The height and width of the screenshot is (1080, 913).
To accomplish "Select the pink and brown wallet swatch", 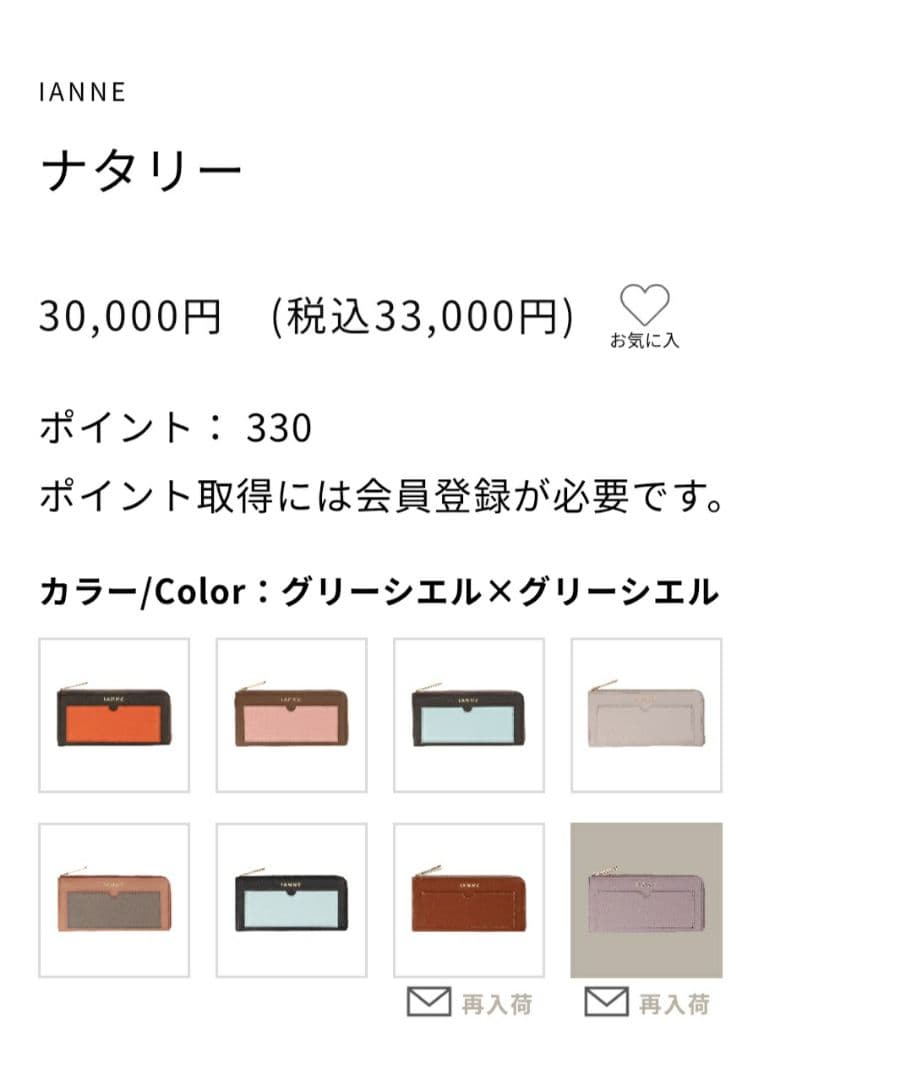I will point(290,713).
